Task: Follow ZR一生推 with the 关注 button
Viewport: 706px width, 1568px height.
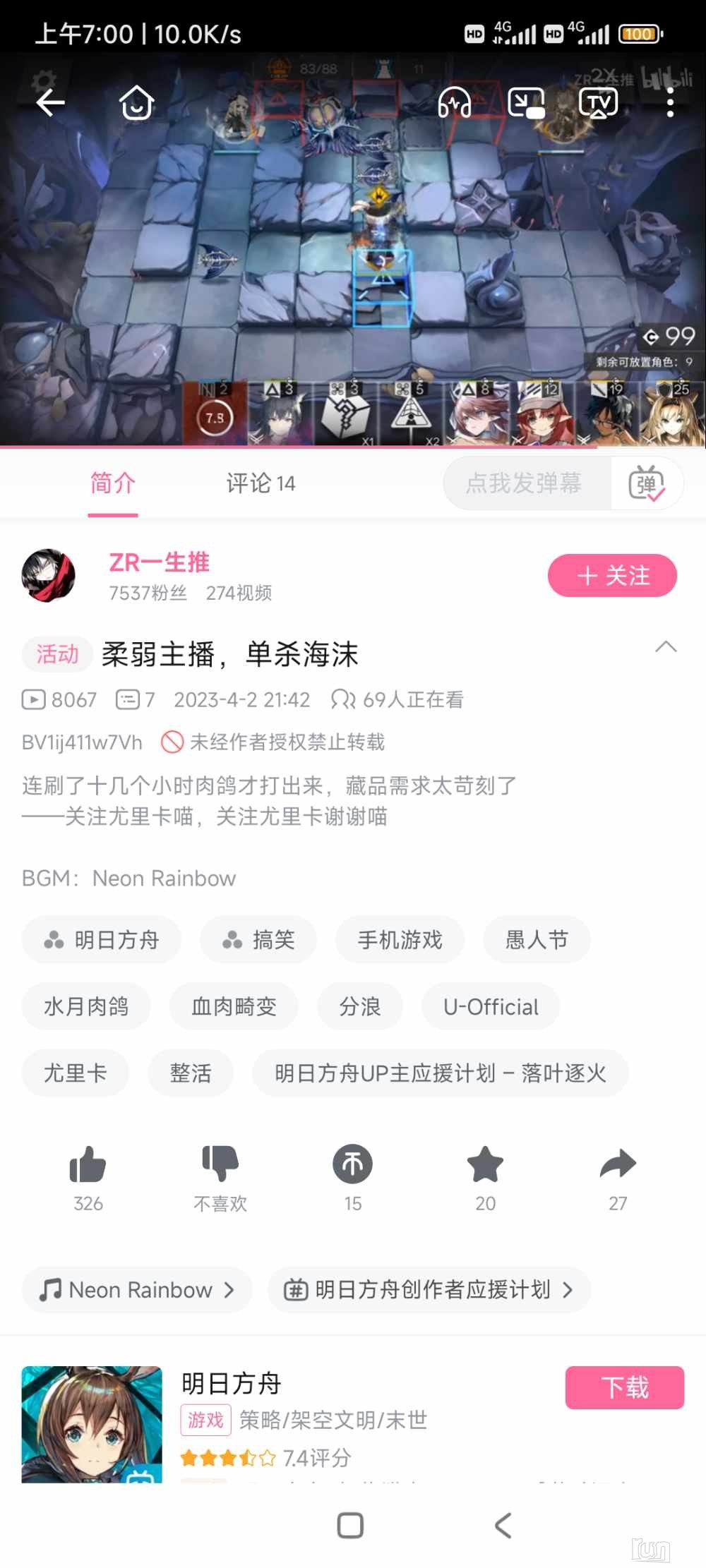Action: click(x=612, y=576)
